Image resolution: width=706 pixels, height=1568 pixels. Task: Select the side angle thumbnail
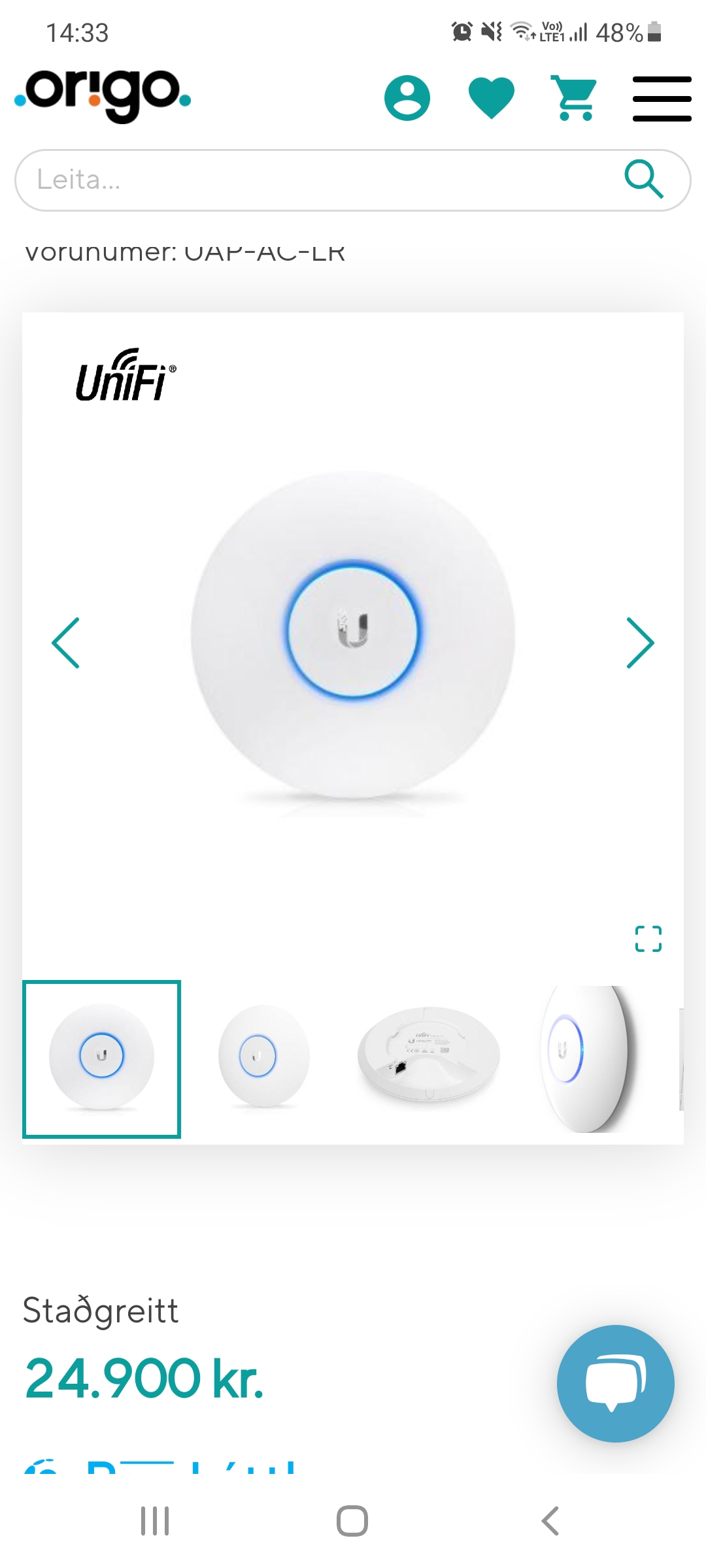pos(585,1058)
